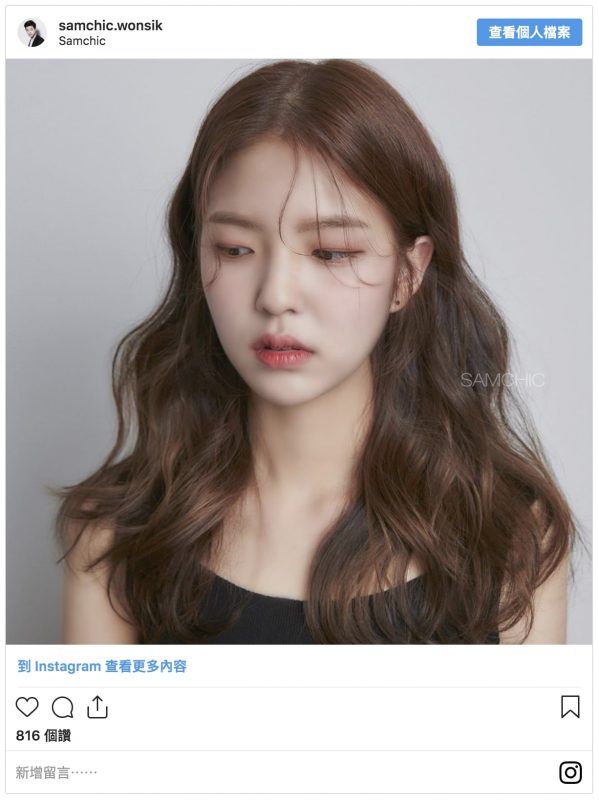Like the post with the heart icon
599x800 pixels.
(27, 707)
